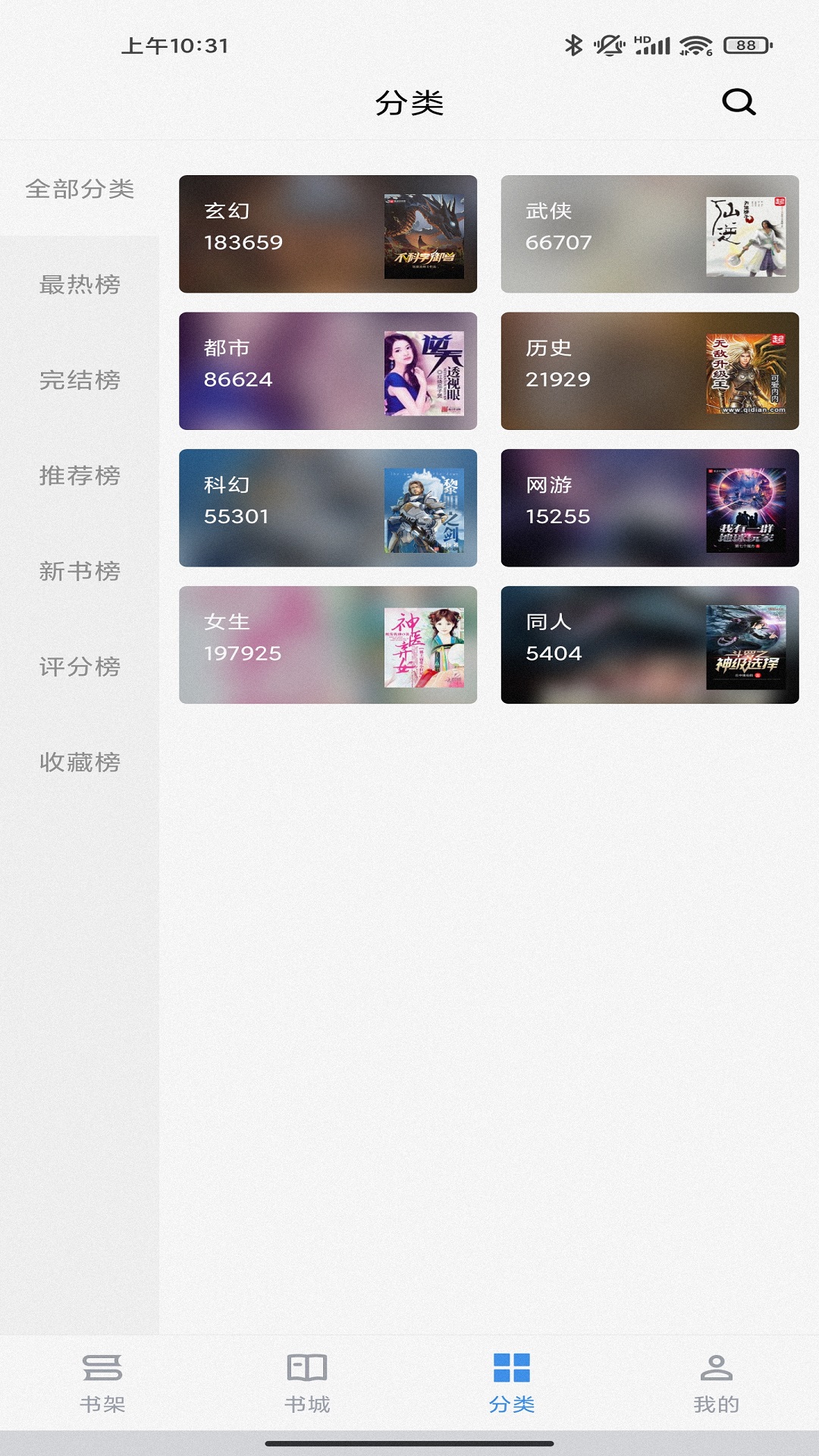This screenshot has width=819, height=1456.
Task: Tap the Wi-Fi status icon in the status bar
Action: click(x=695, y=45)
